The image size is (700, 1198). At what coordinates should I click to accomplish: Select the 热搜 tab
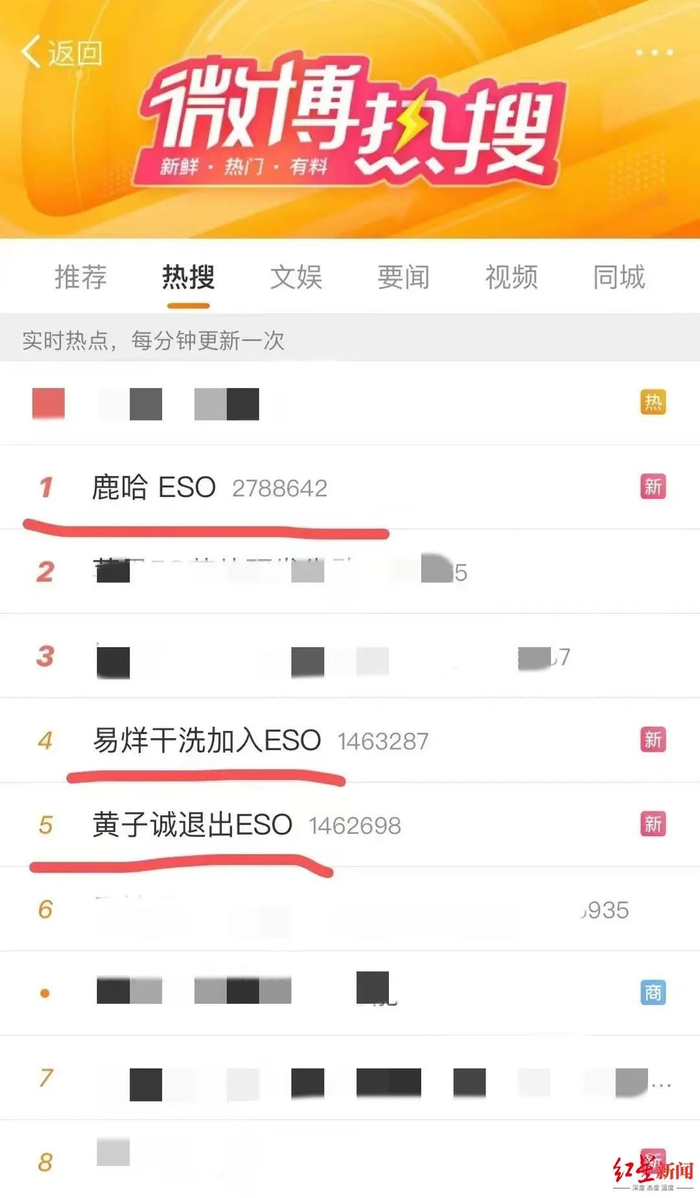(x=188, y=277)
